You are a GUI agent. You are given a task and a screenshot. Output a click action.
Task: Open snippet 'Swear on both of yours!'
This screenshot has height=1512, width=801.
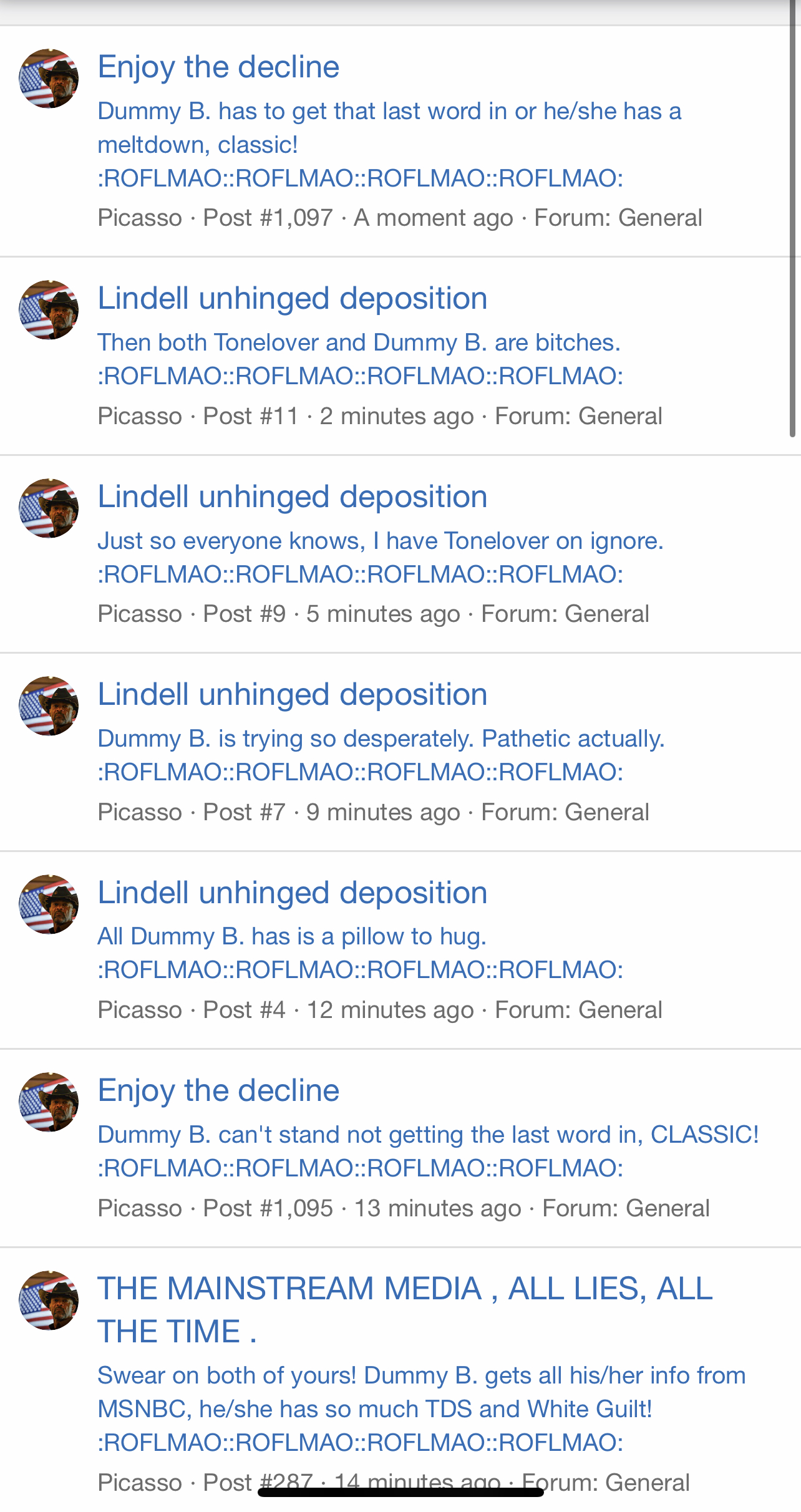point(421,1376)
